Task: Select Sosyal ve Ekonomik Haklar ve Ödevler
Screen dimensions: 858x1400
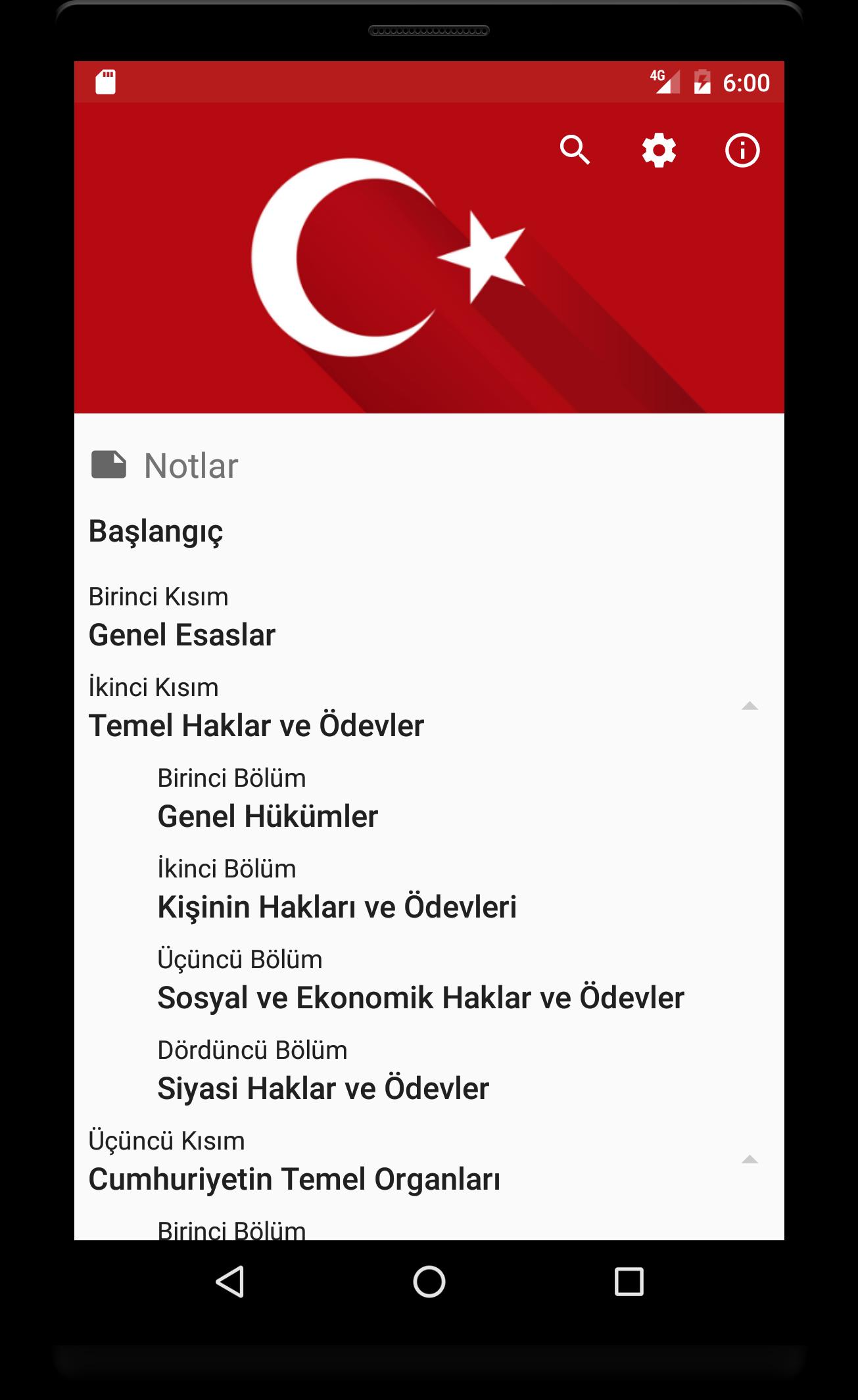Action: [x=421, y=997]
